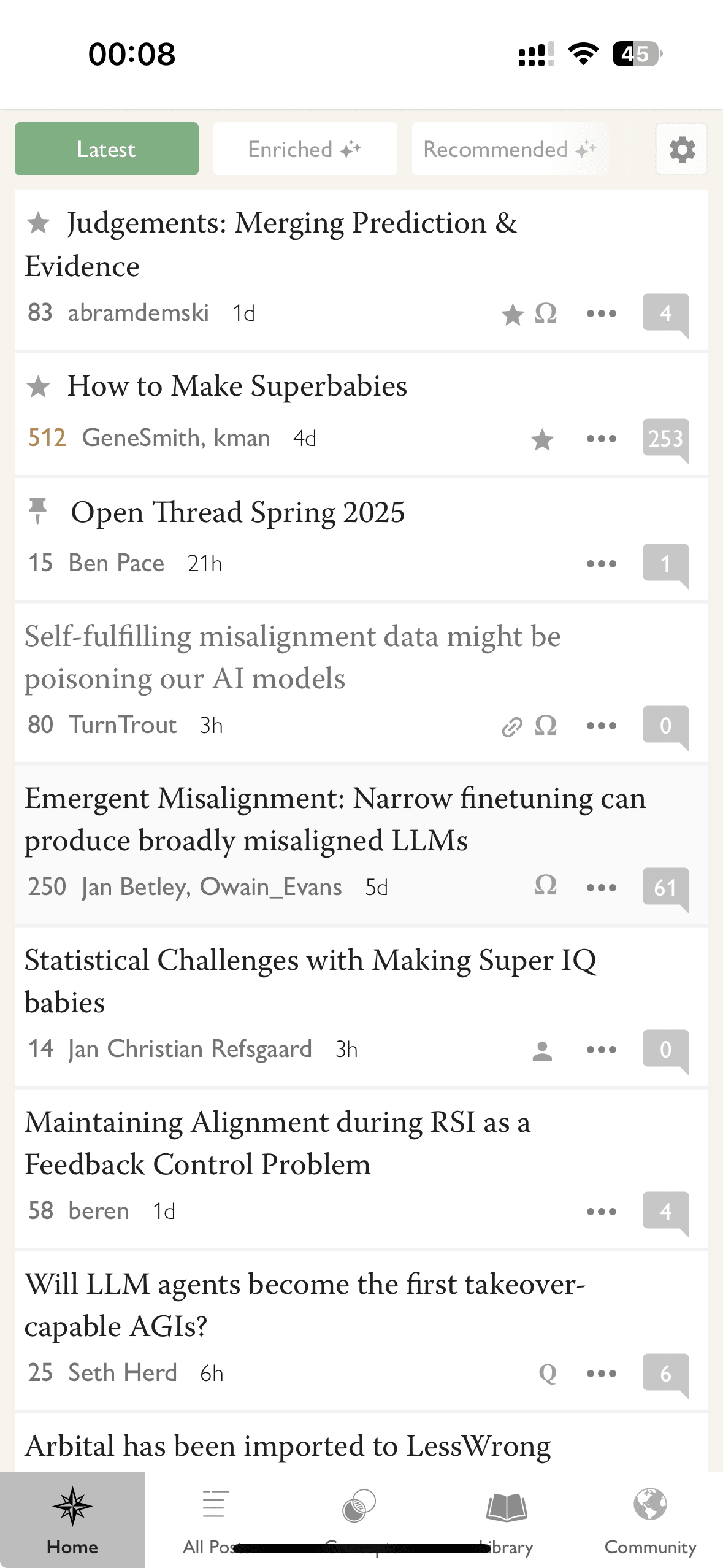The height and width of the screenshot is (1568, 723).
Task: Switch to the Enriched feed tab
Action: tap(305, 149)
